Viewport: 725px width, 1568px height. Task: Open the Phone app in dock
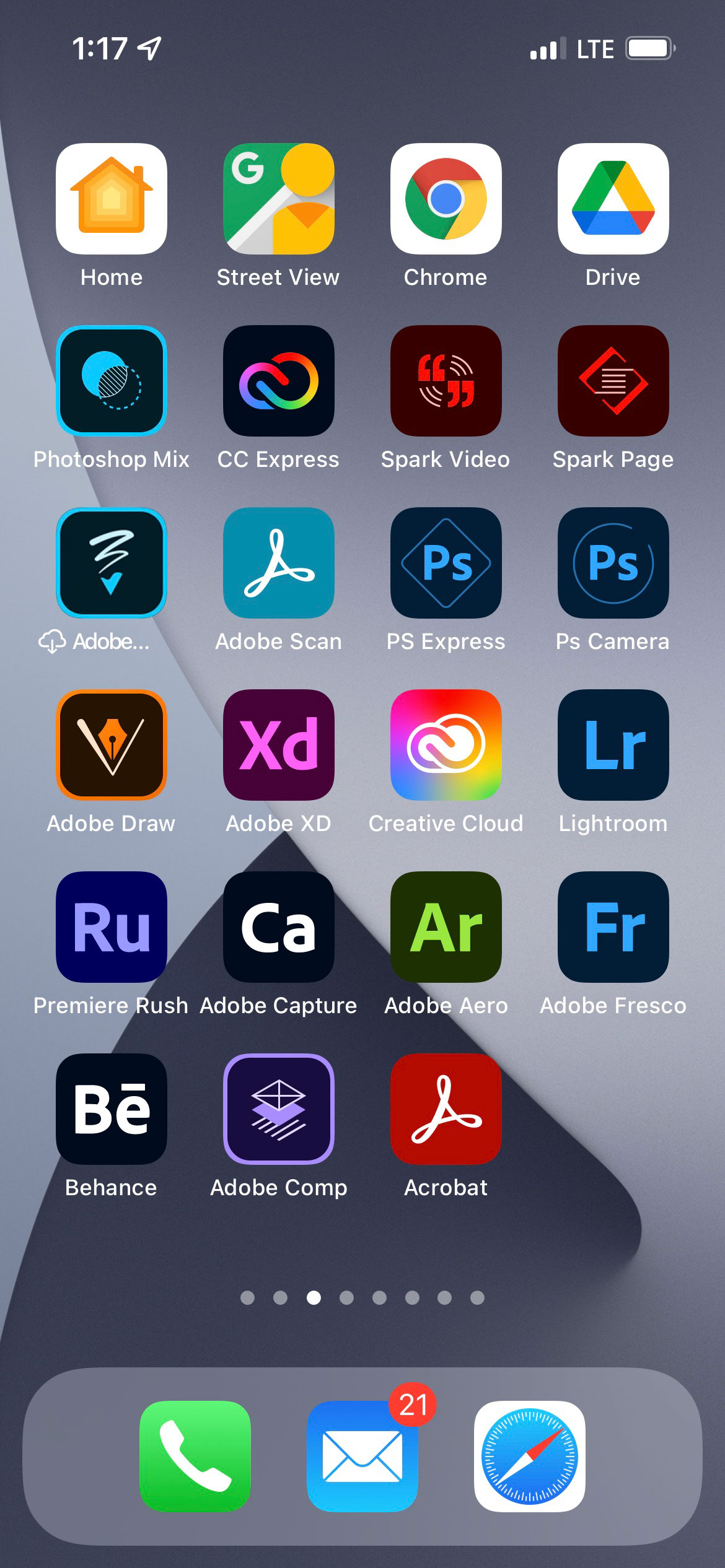pos(195,1457)
